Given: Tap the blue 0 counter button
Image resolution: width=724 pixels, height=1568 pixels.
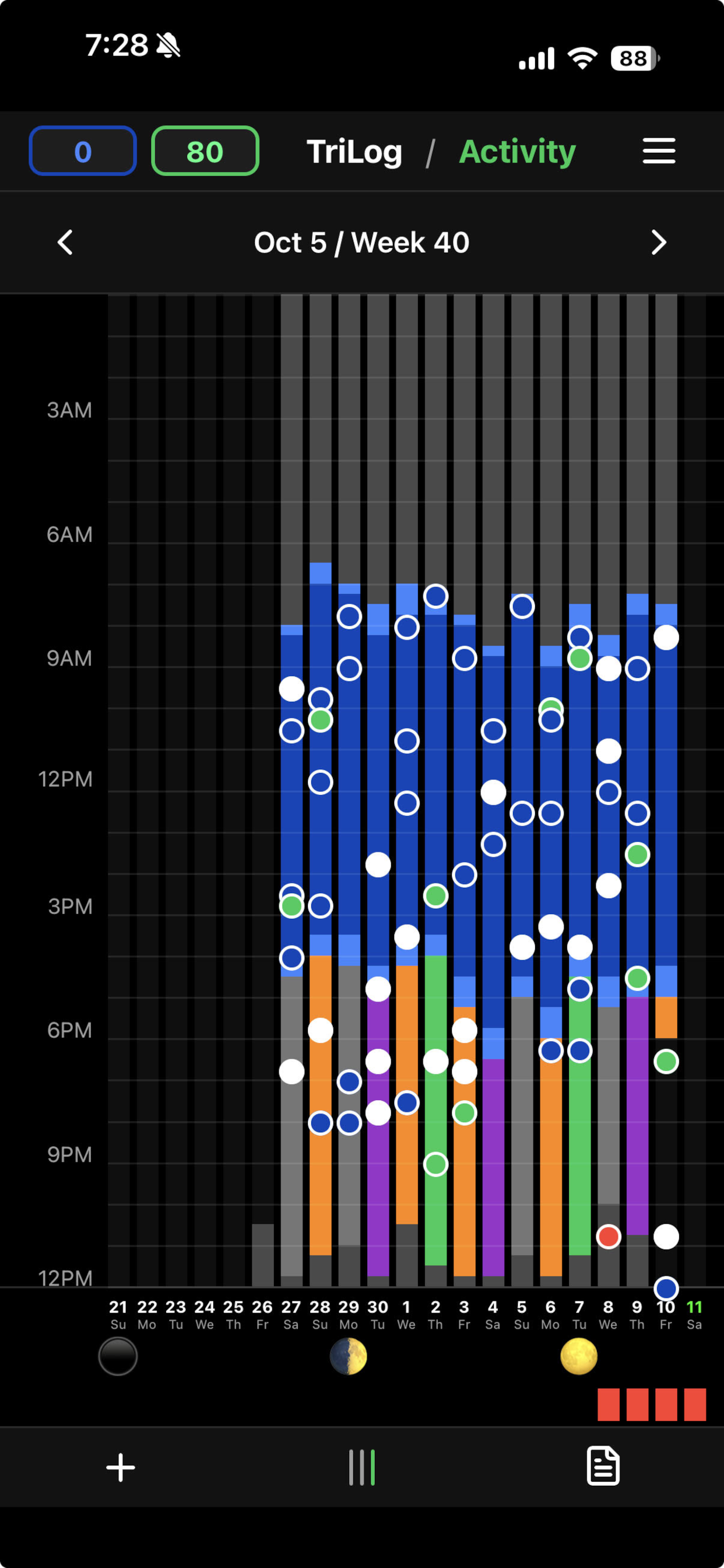Looking at the screenshot, I should click(x=83, y=151).
